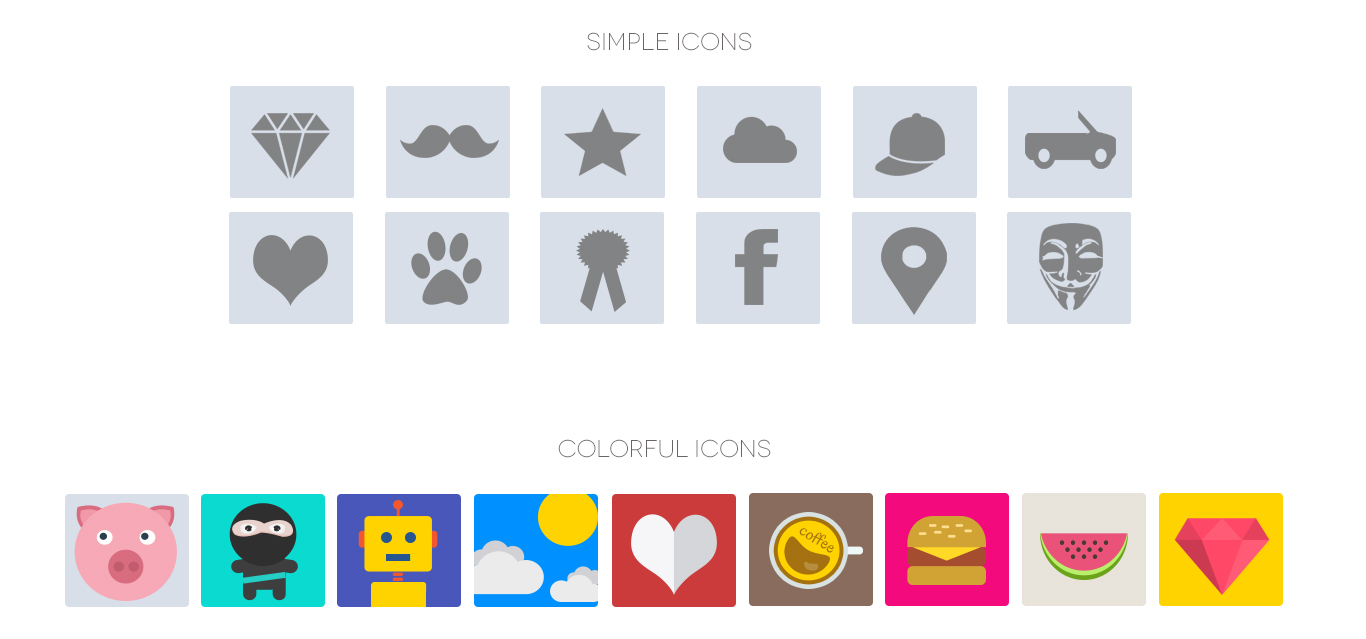
Task: Tap the gray star icon tile
Action: [602, 142]
